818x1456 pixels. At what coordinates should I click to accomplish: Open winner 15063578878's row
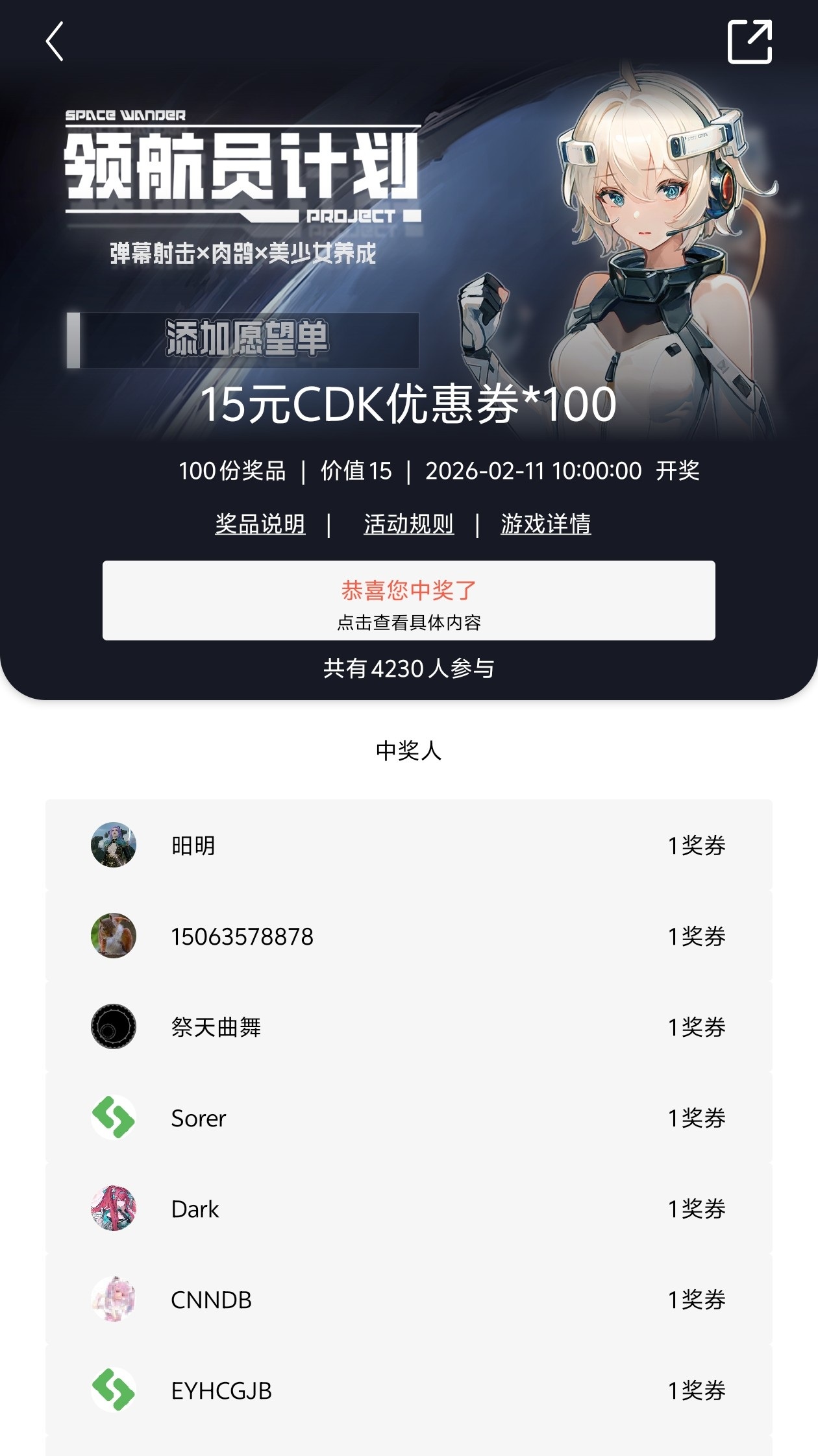click(408, 936)
